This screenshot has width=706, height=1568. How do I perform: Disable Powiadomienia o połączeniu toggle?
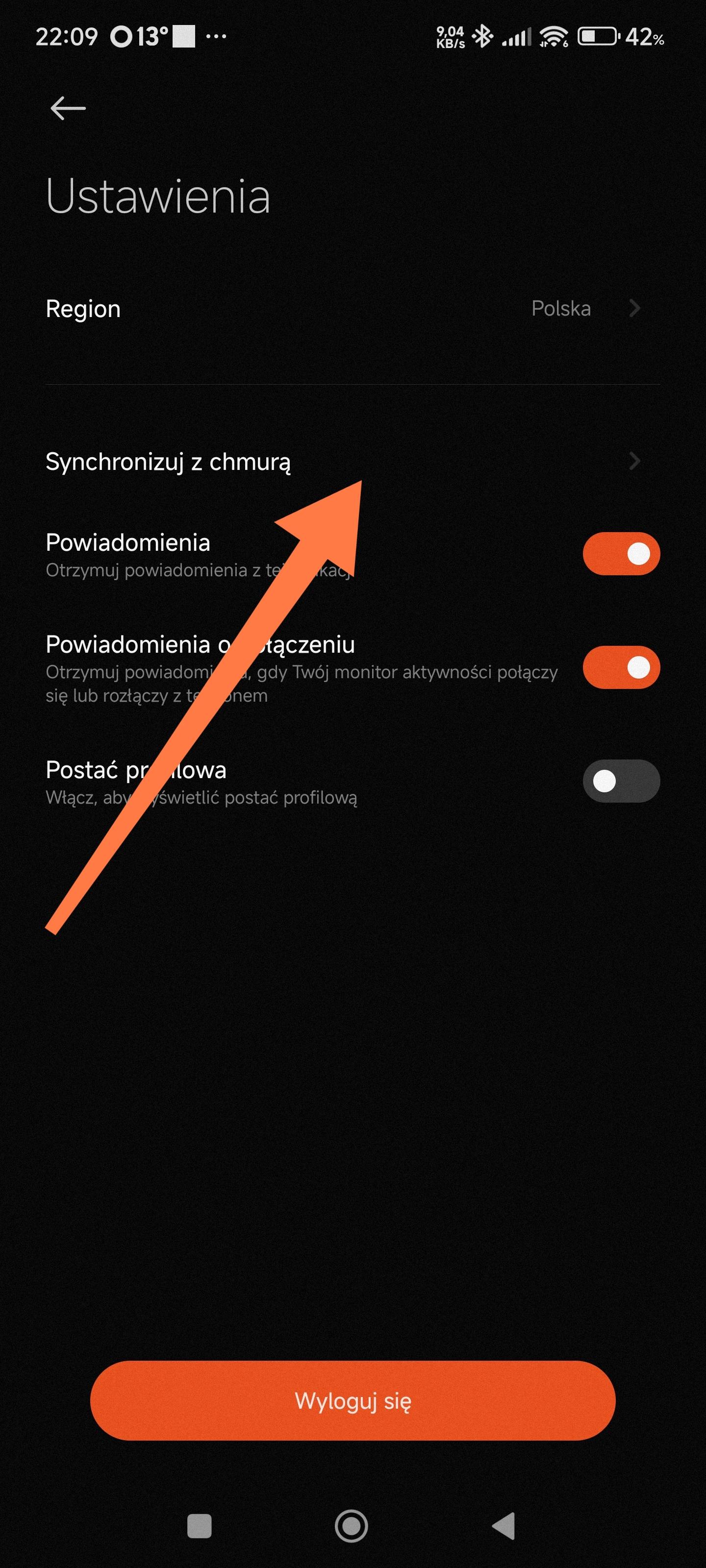click(621, 668)
